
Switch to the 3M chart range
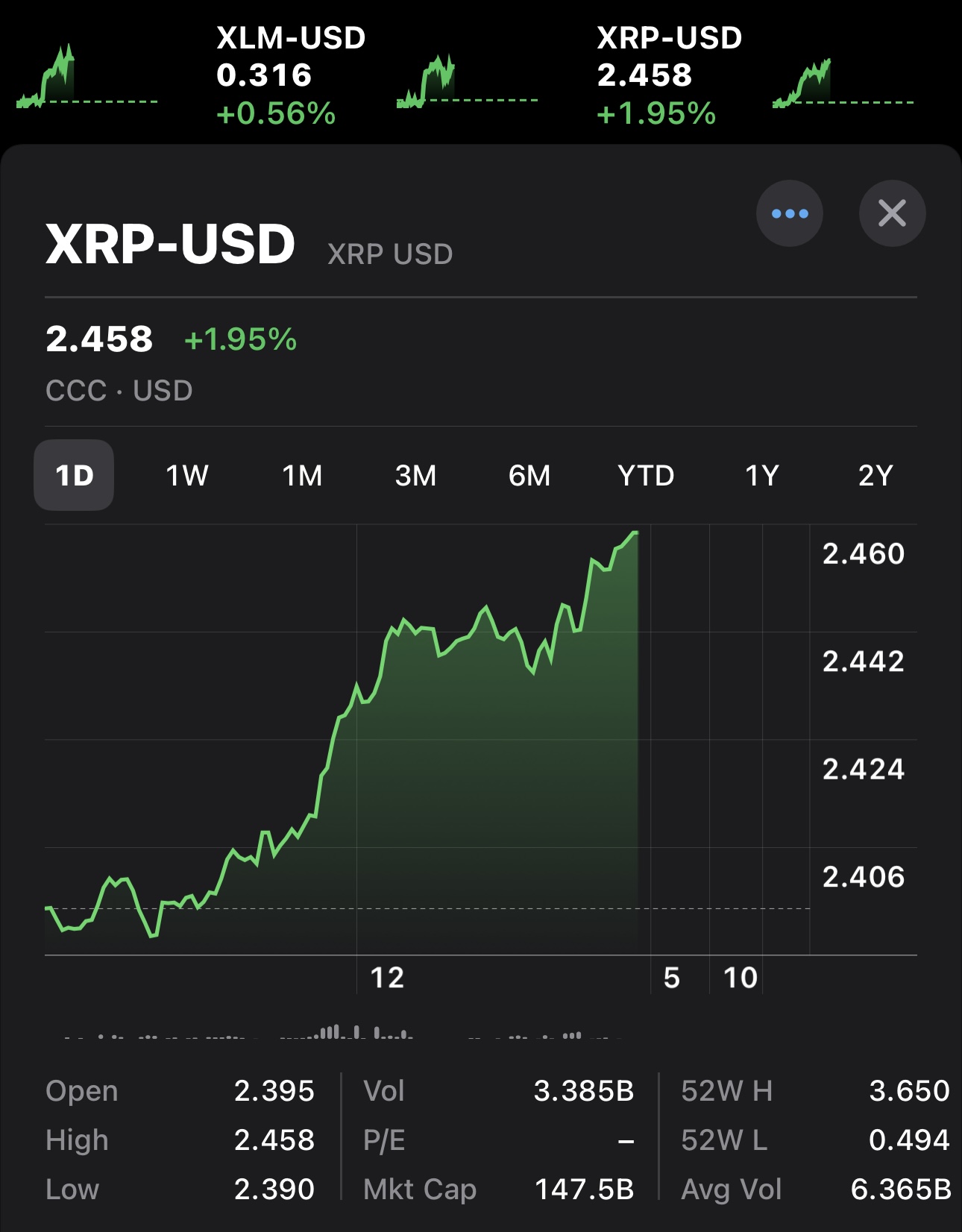coord(415,475)
